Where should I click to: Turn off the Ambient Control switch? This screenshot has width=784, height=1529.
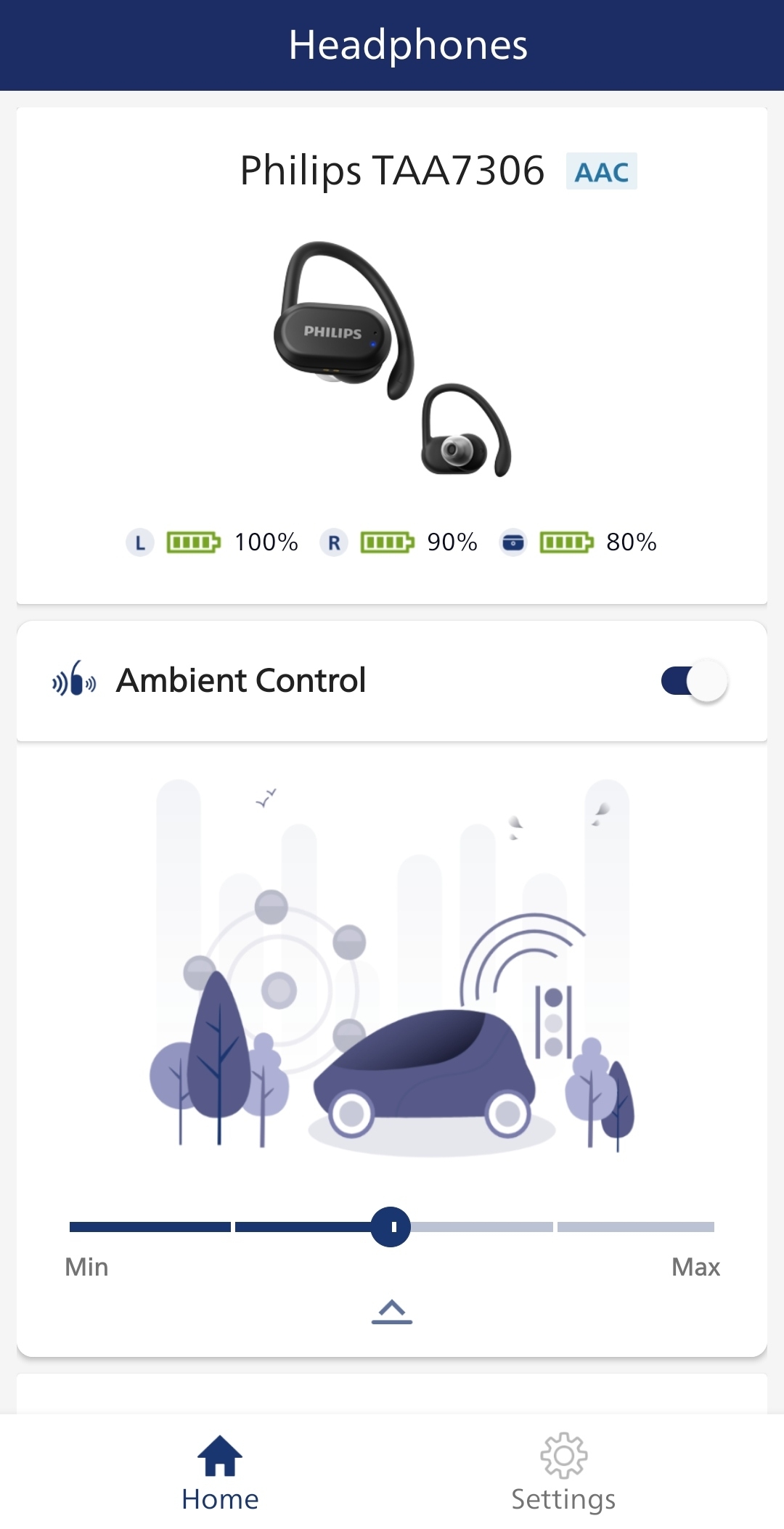[693, 681]
